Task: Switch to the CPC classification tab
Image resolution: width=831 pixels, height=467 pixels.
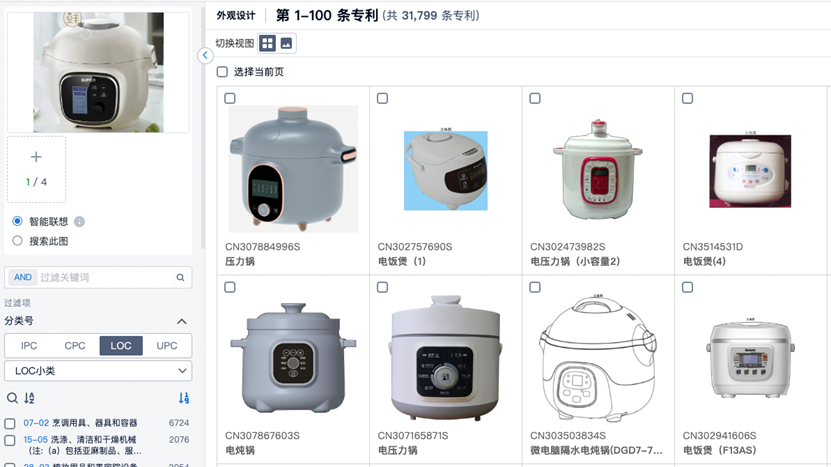Action: [x=75, y=346]
